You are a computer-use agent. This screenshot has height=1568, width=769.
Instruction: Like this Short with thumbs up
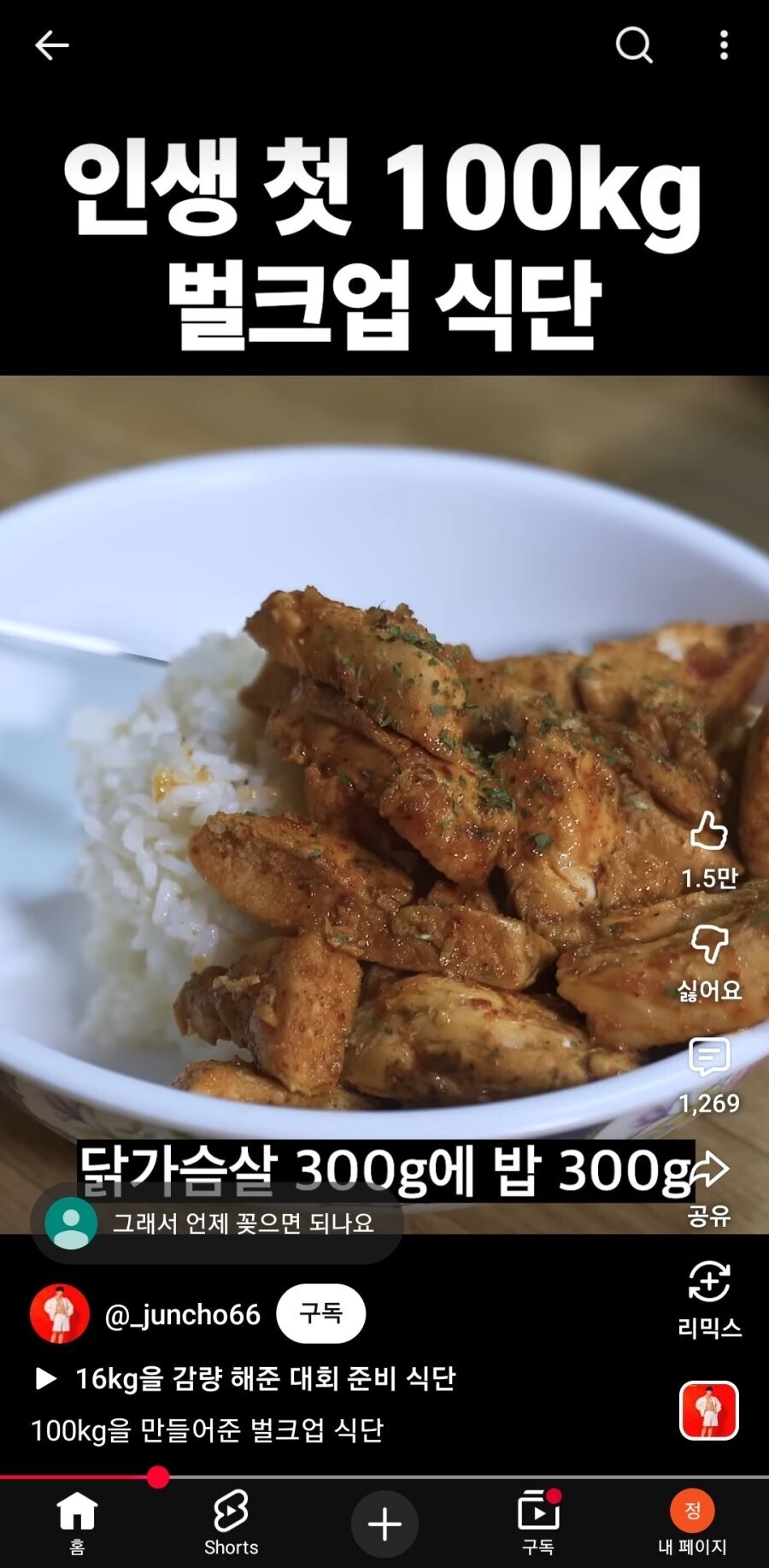(x=709, y=832)
